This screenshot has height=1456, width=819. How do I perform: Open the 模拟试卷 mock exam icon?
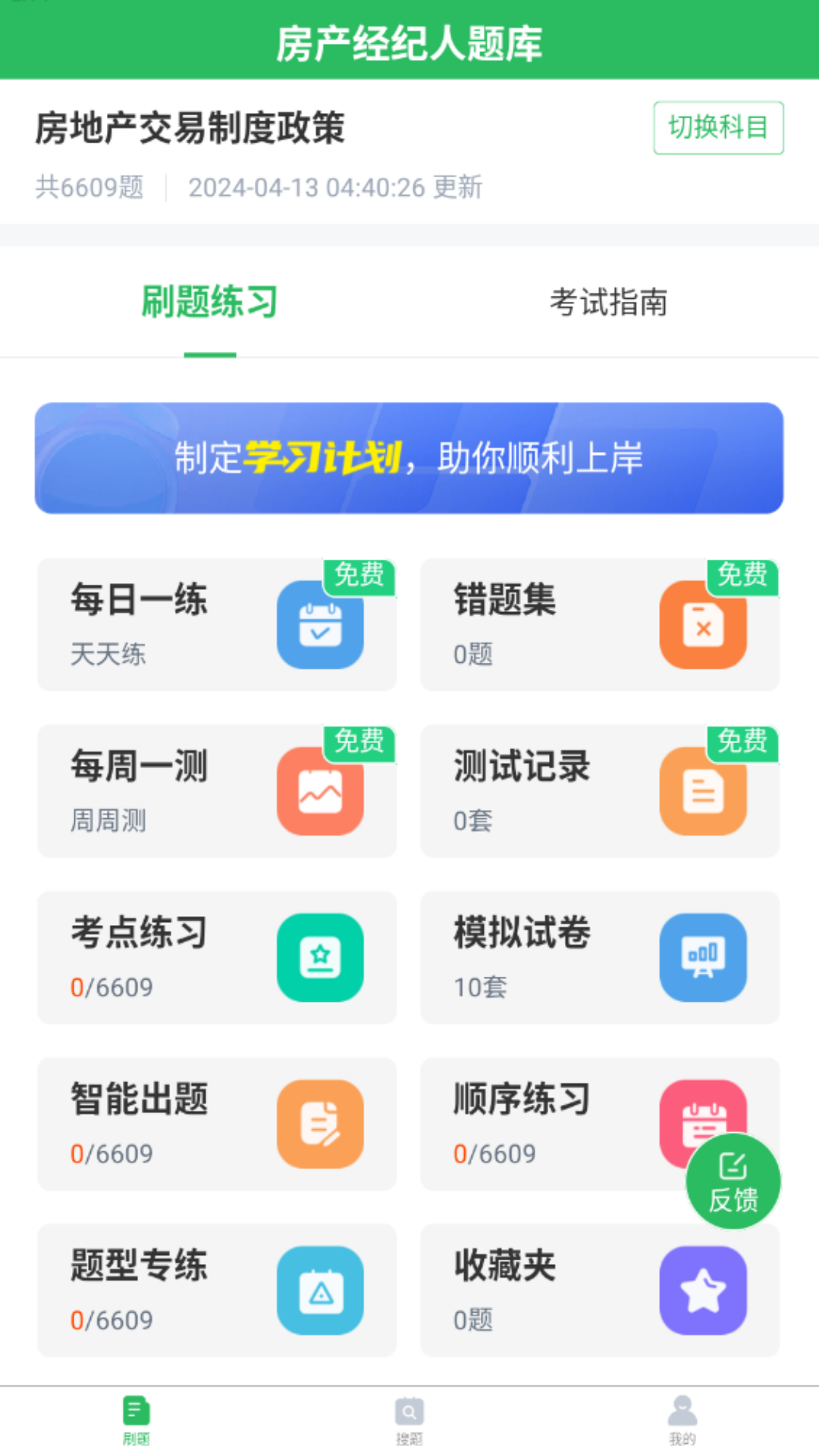[703, 957]
